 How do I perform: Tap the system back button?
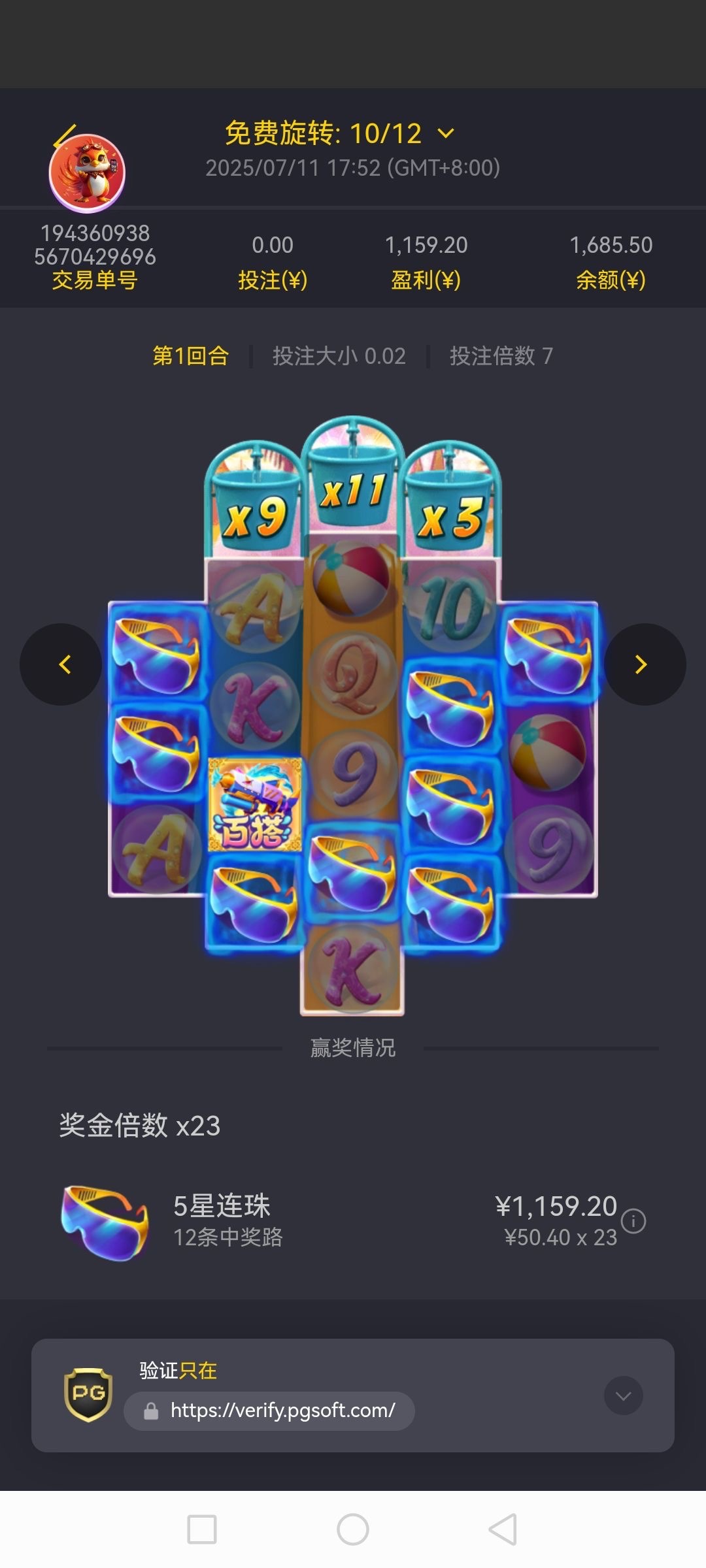[503, 1529]
